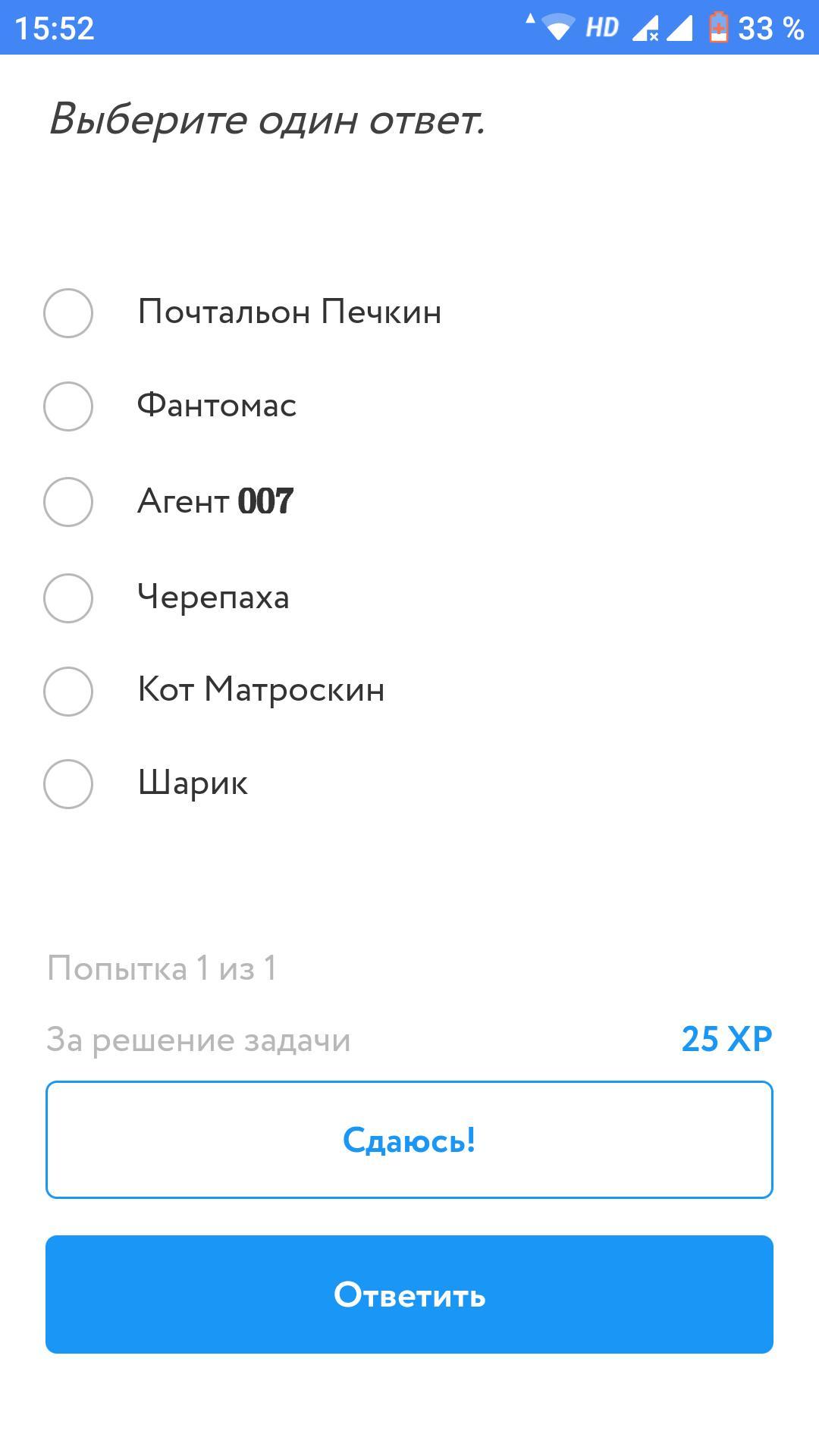Choose Фантомас as the answer

(68, 406)
